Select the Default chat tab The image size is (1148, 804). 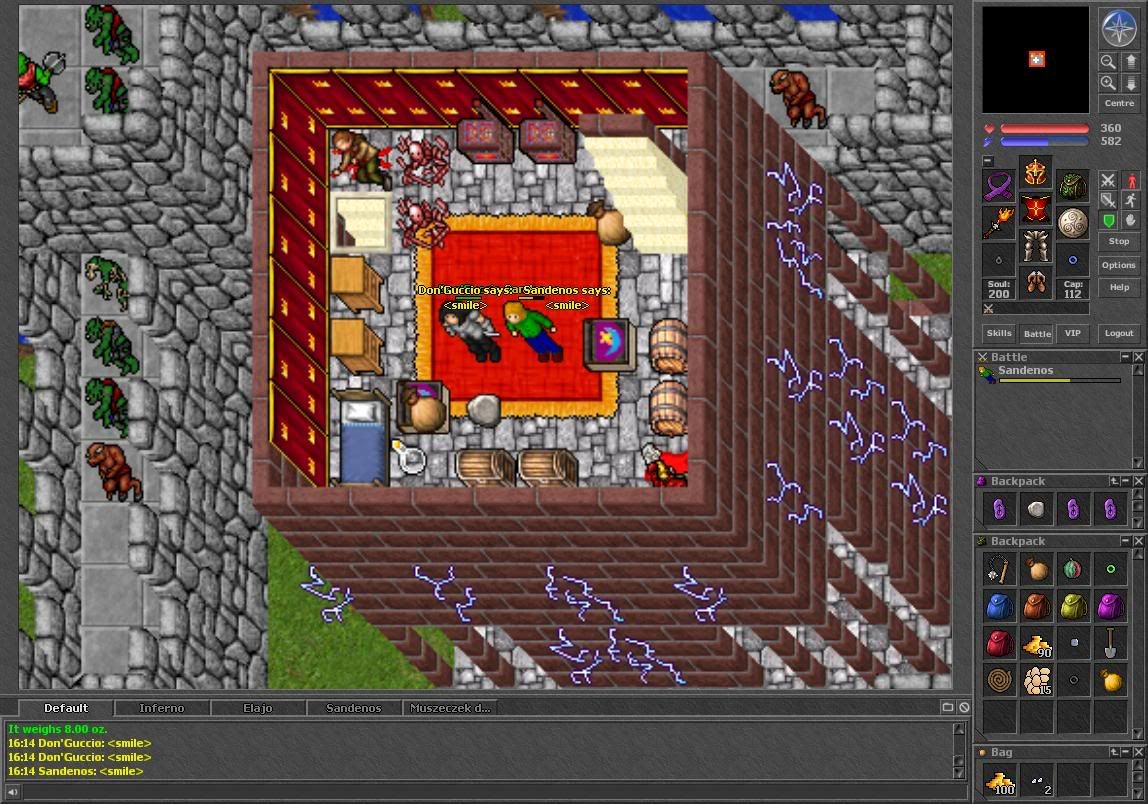point(65,708)
